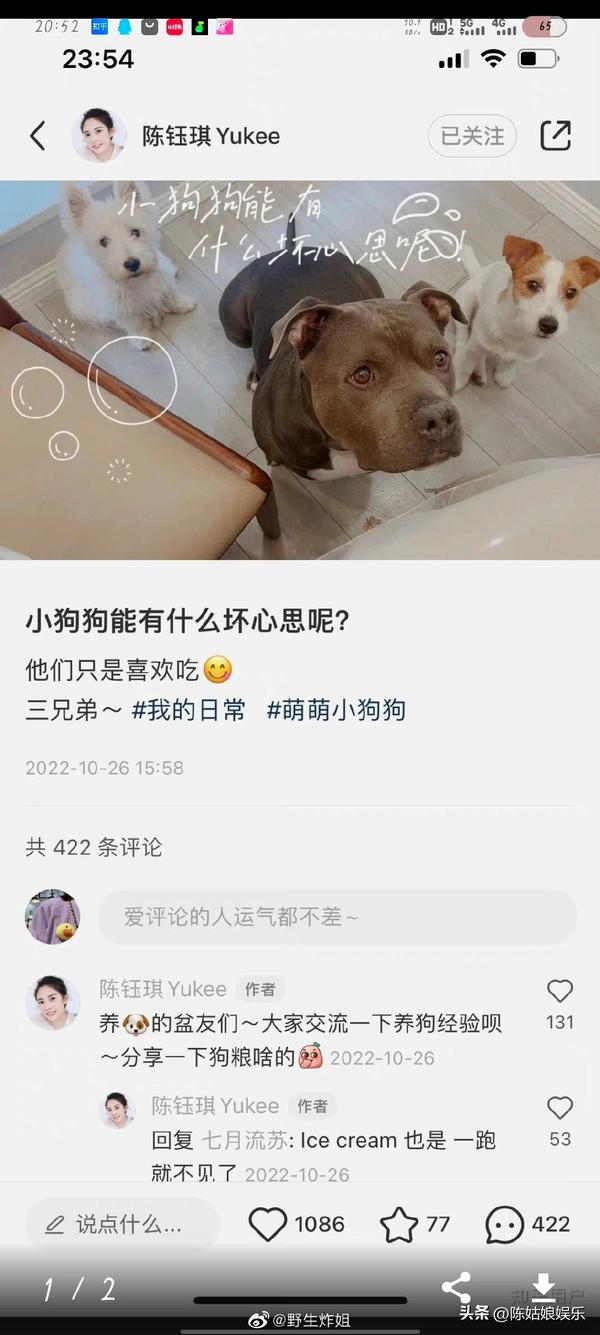600x1335 pixels.
Task: Share this post via the top-right icon
Action: [x=555, y=136]
